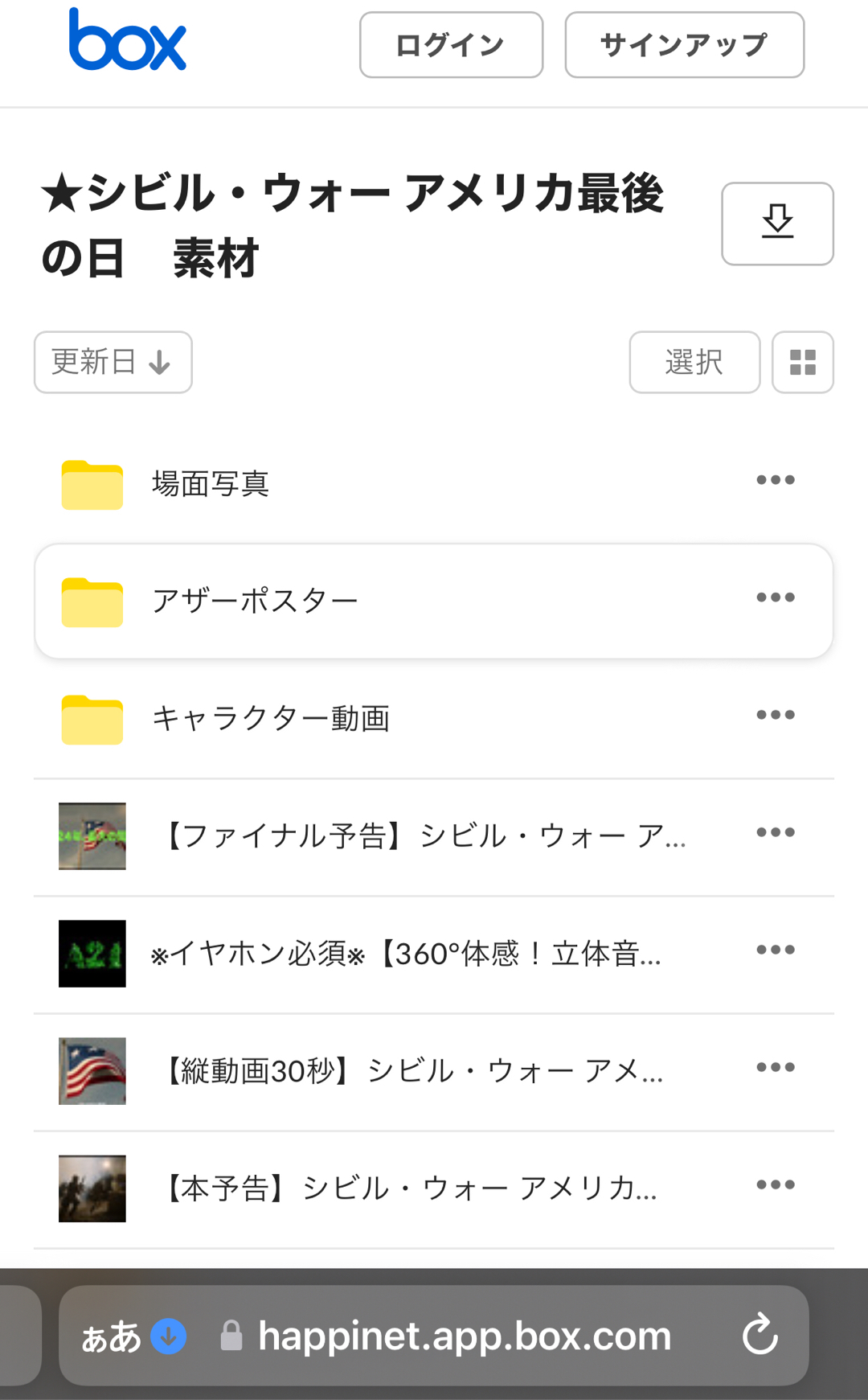Open the 更新日 sort dropdown
The height and width of the screenshot is (1400, 868).
point(113,362)
